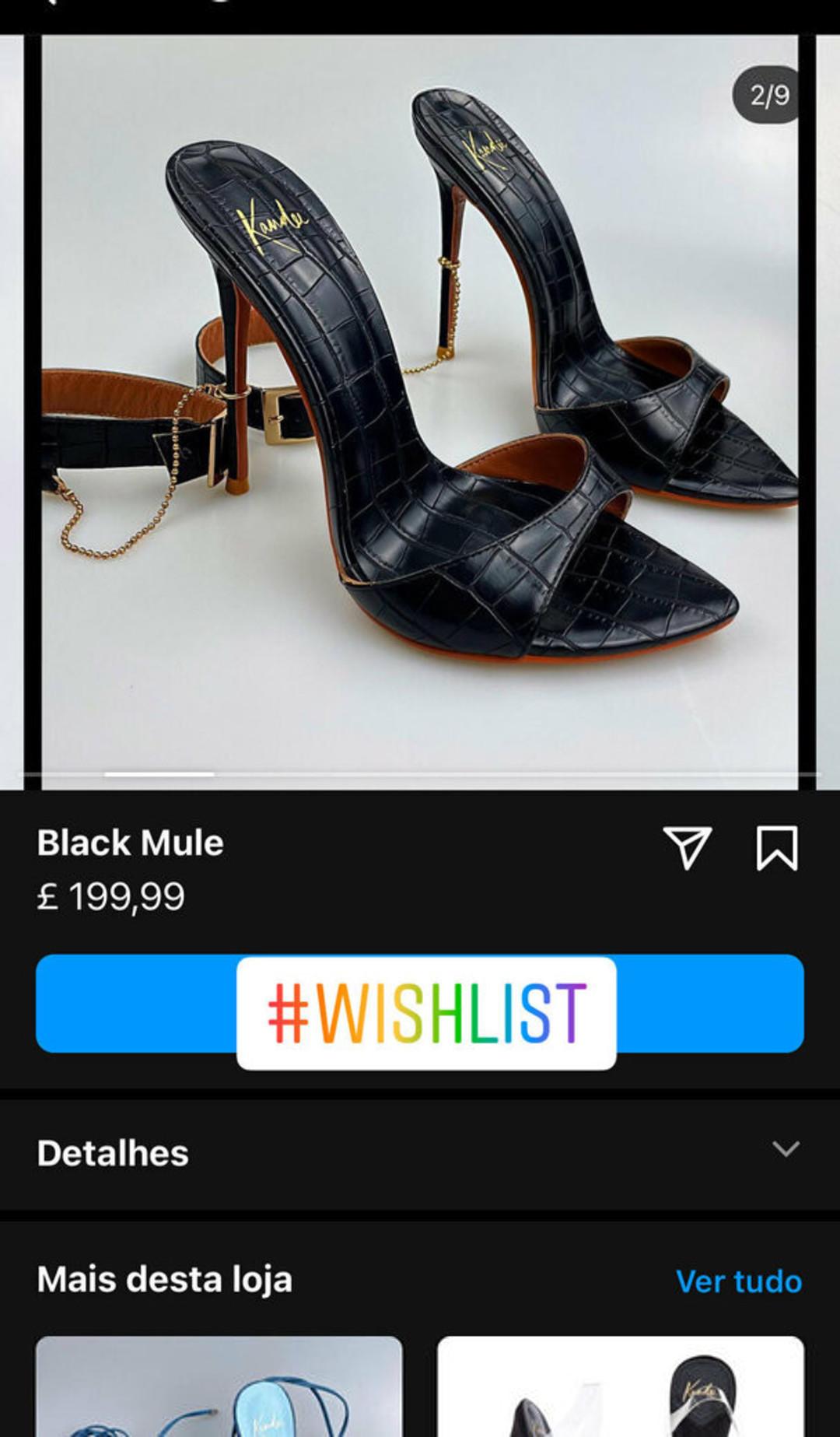The height and width of the screenshot is (1437, 840).
Task: Open the blue lace-up heel product
Action: (x=219, y=1386)
